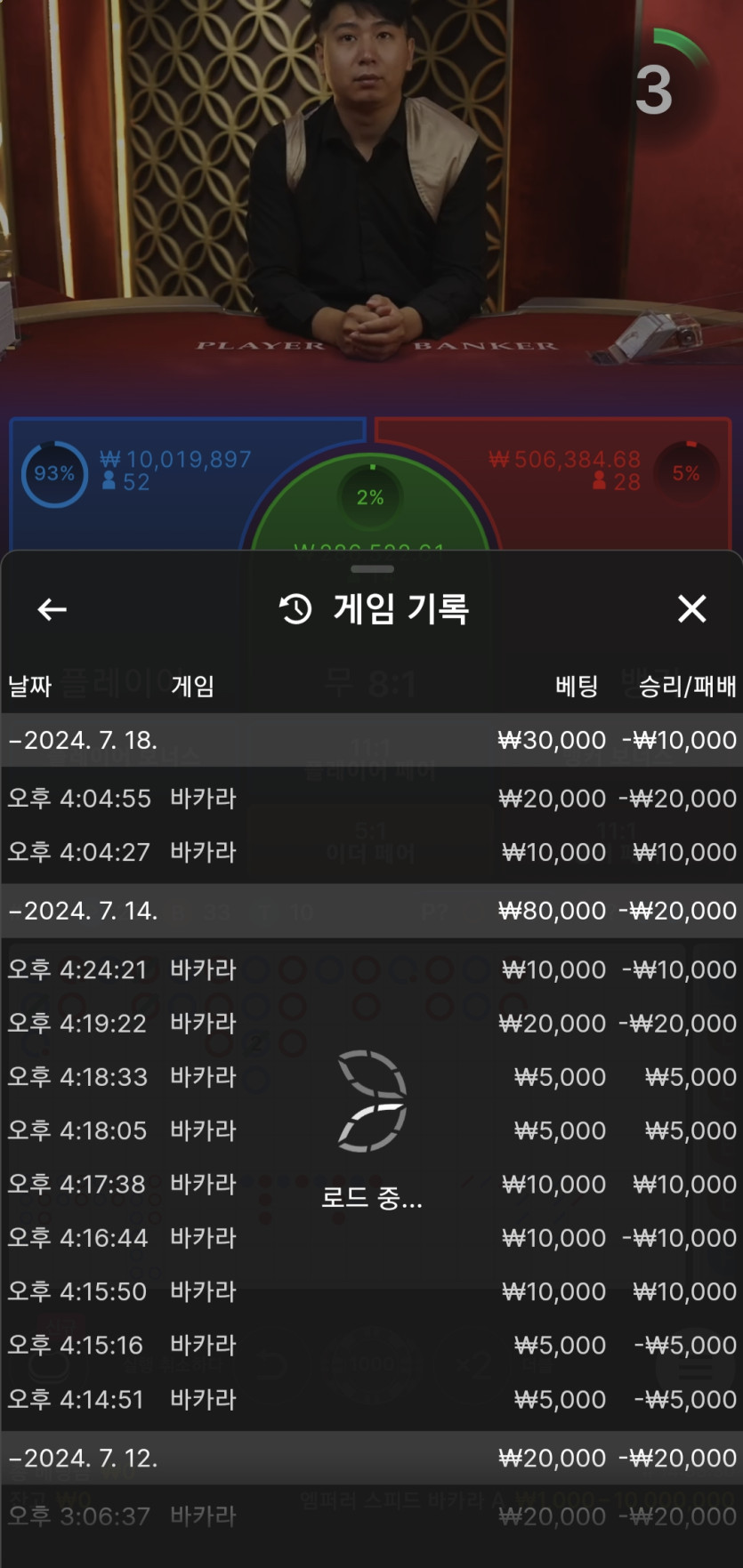Tap the drag handle above 게임 기록
The image size is (743, 1568).
(372, 569)
